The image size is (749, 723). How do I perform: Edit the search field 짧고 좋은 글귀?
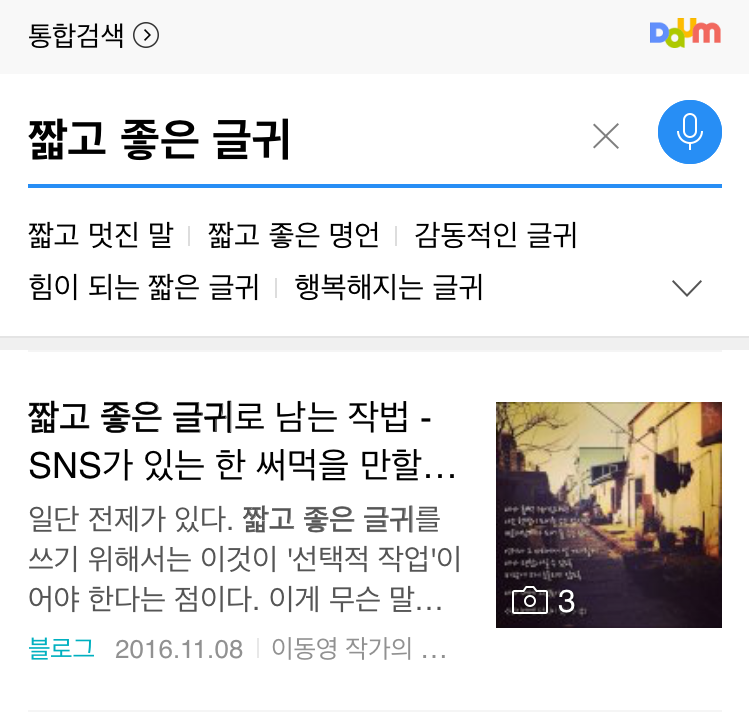306,139
